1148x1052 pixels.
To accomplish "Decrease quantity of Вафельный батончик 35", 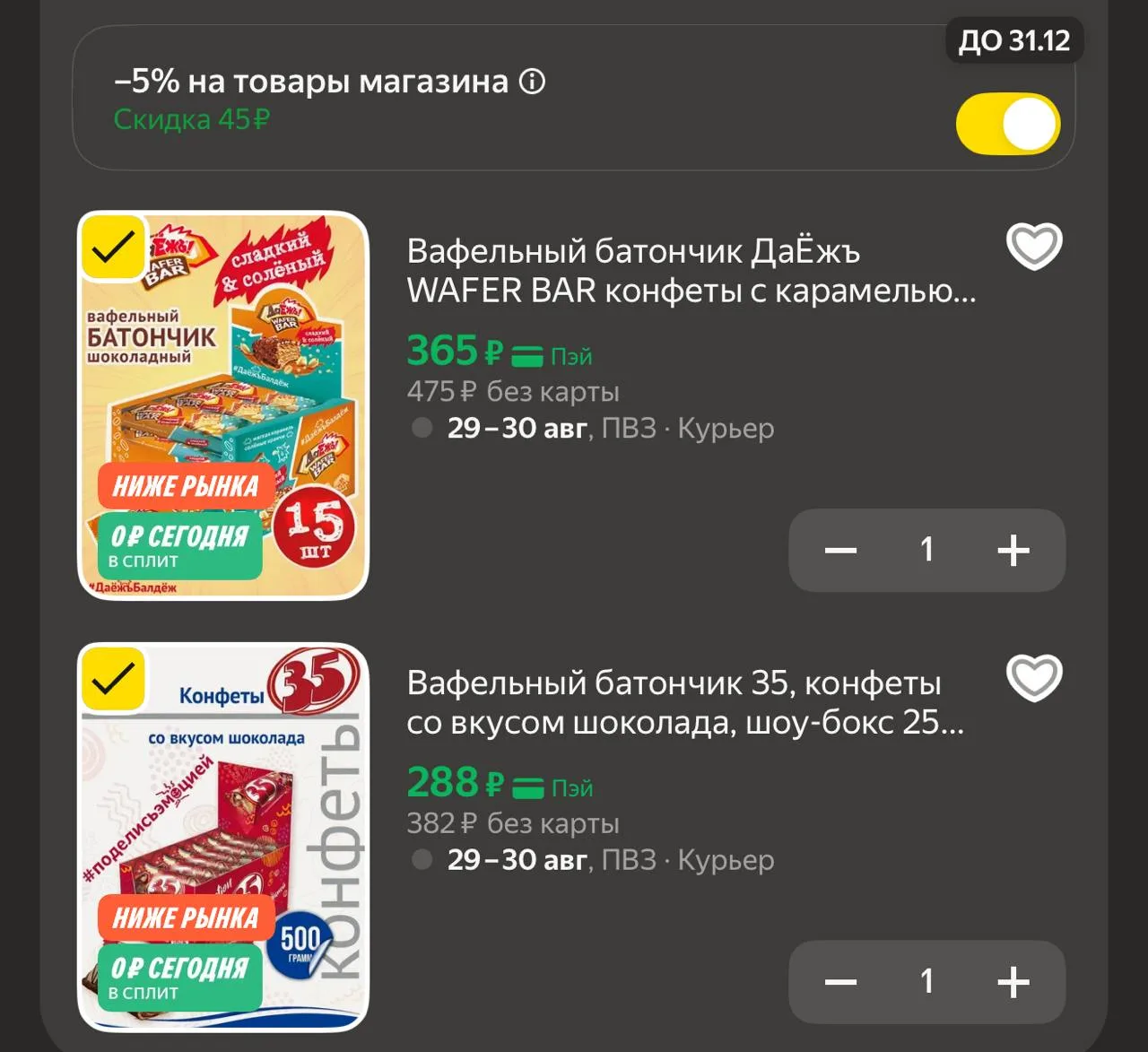I will (x=840, y=982).
